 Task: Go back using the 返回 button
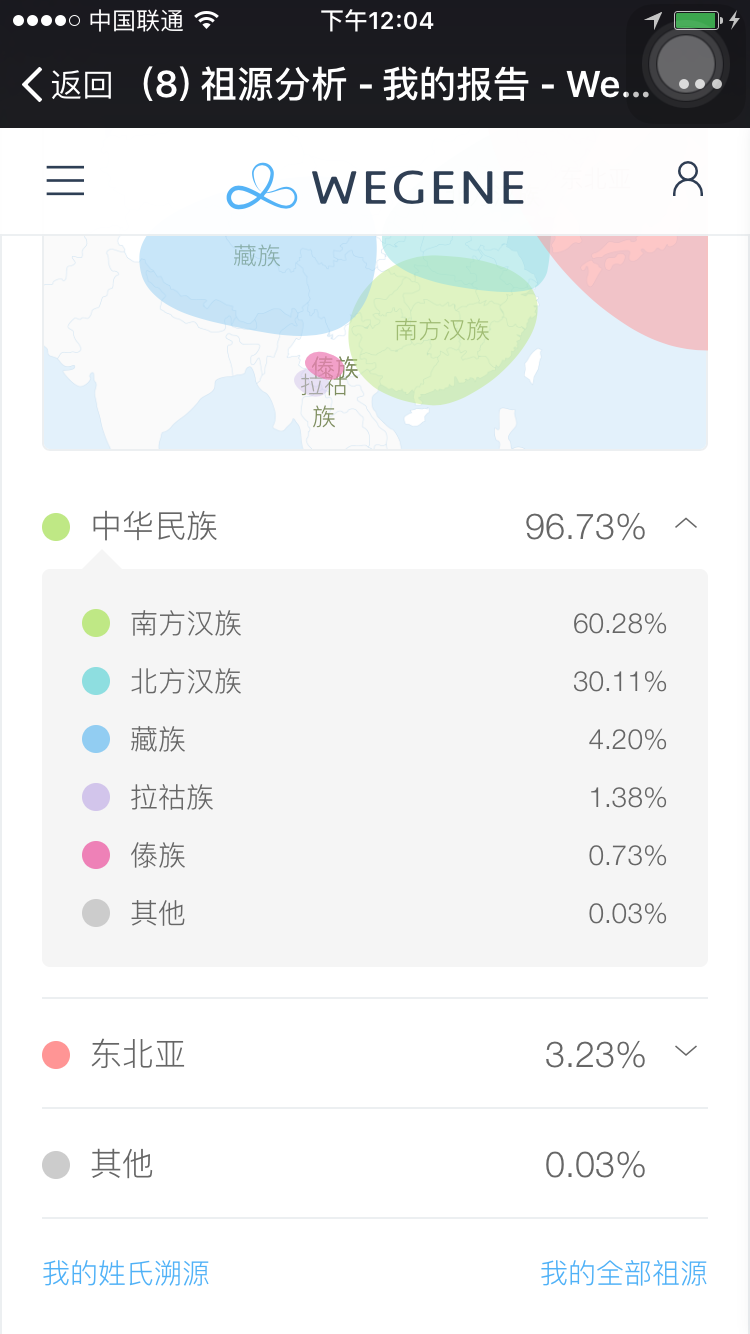pos(66,85)
